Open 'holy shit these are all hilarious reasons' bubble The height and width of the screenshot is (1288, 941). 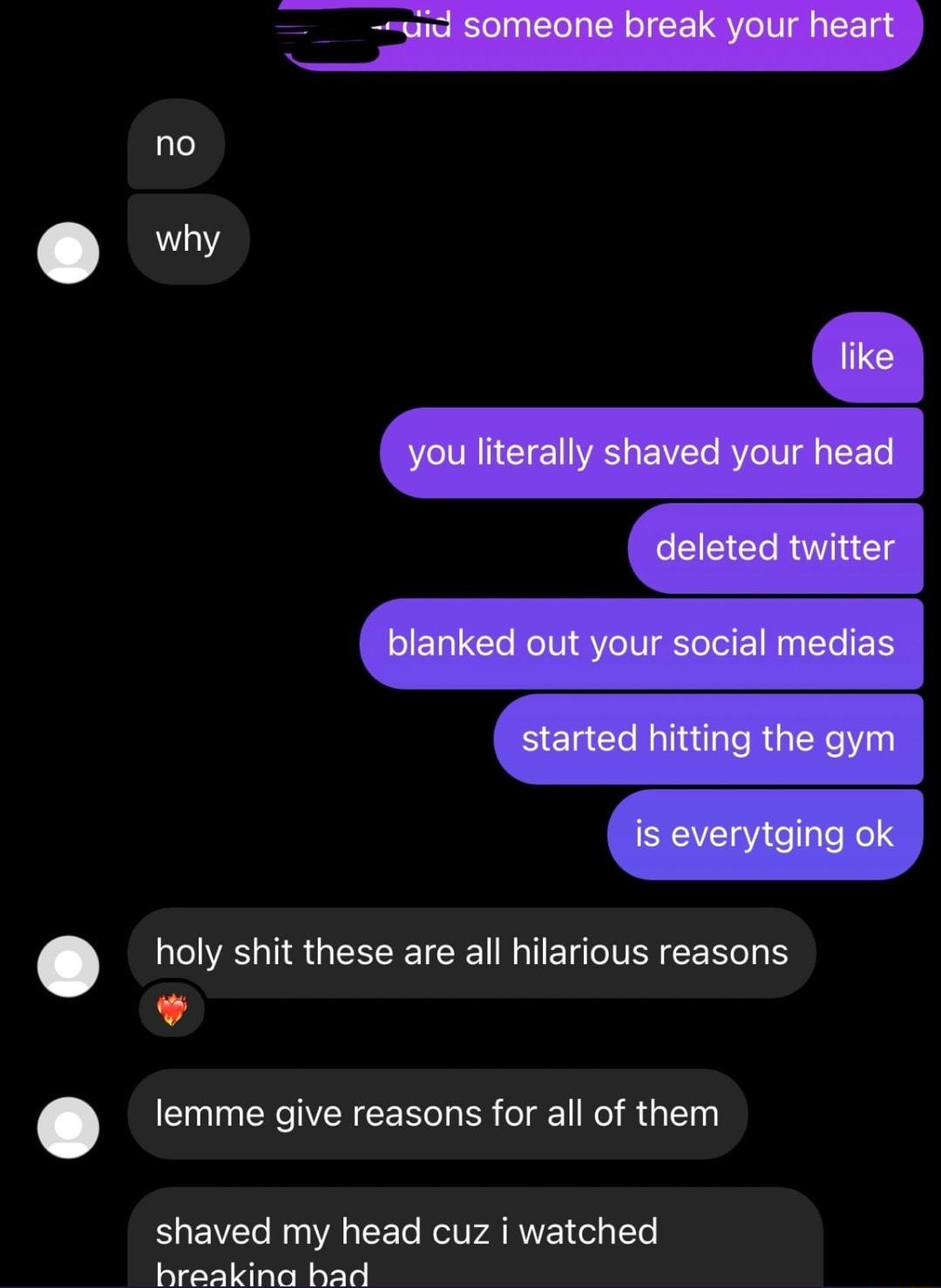[x=471, y=952]
